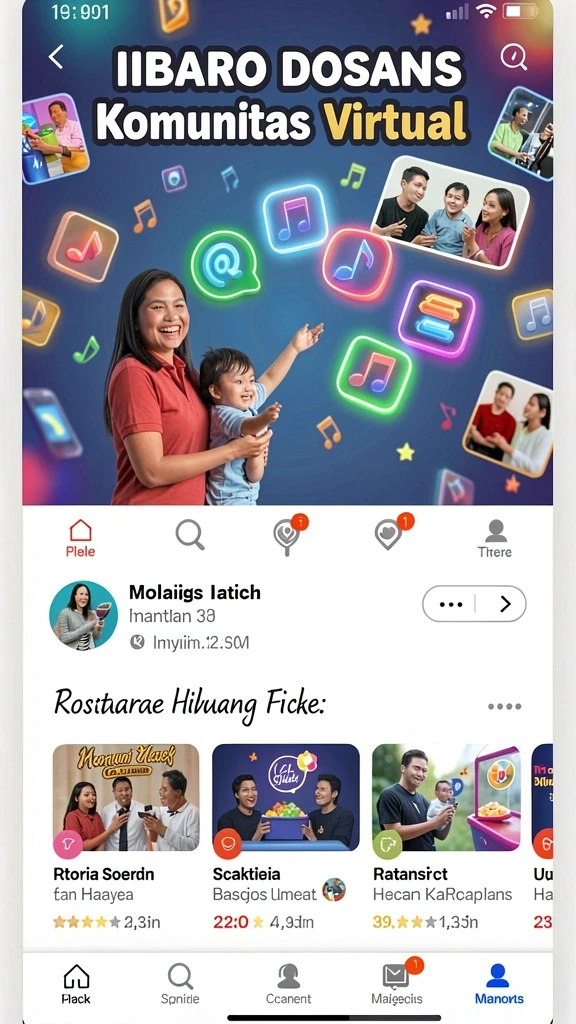Screen dimensions: 576x1024
Task: Open more options for Rositarae Hibuang Ficke
Action: click(504, 706)
